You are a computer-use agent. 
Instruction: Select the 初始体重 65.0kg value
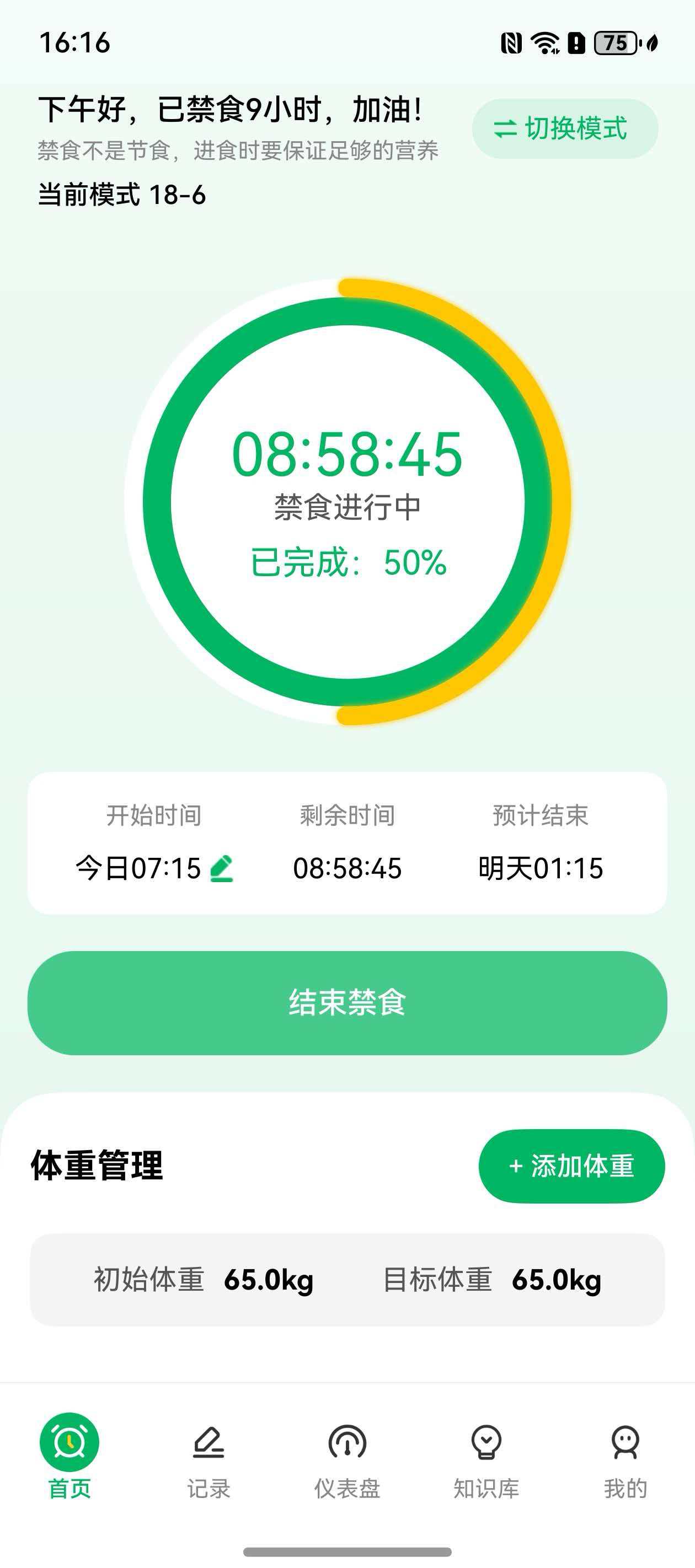point(268,1278)
